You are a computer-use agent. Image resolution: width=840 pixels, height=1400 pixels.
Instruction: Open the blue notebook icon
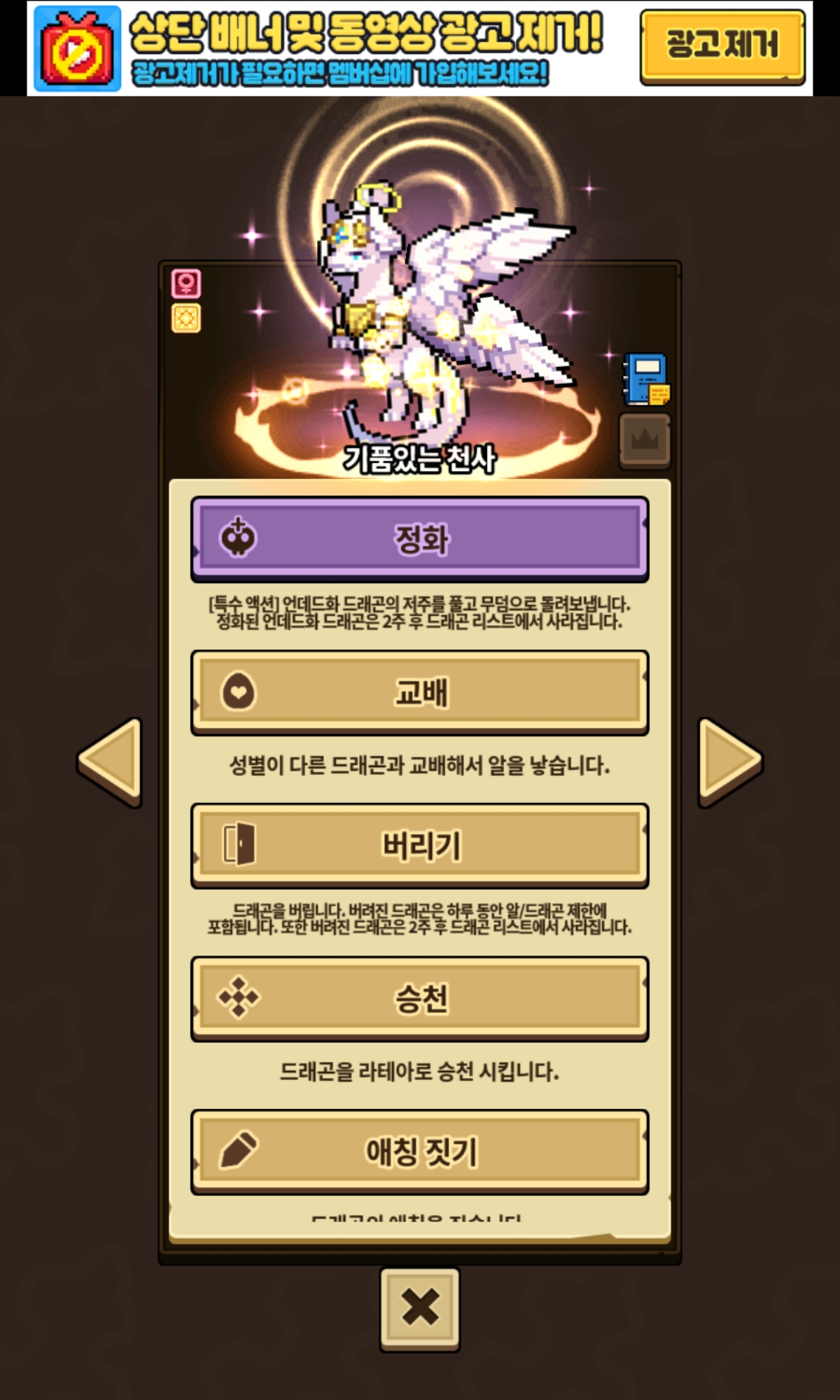(645, 379)
